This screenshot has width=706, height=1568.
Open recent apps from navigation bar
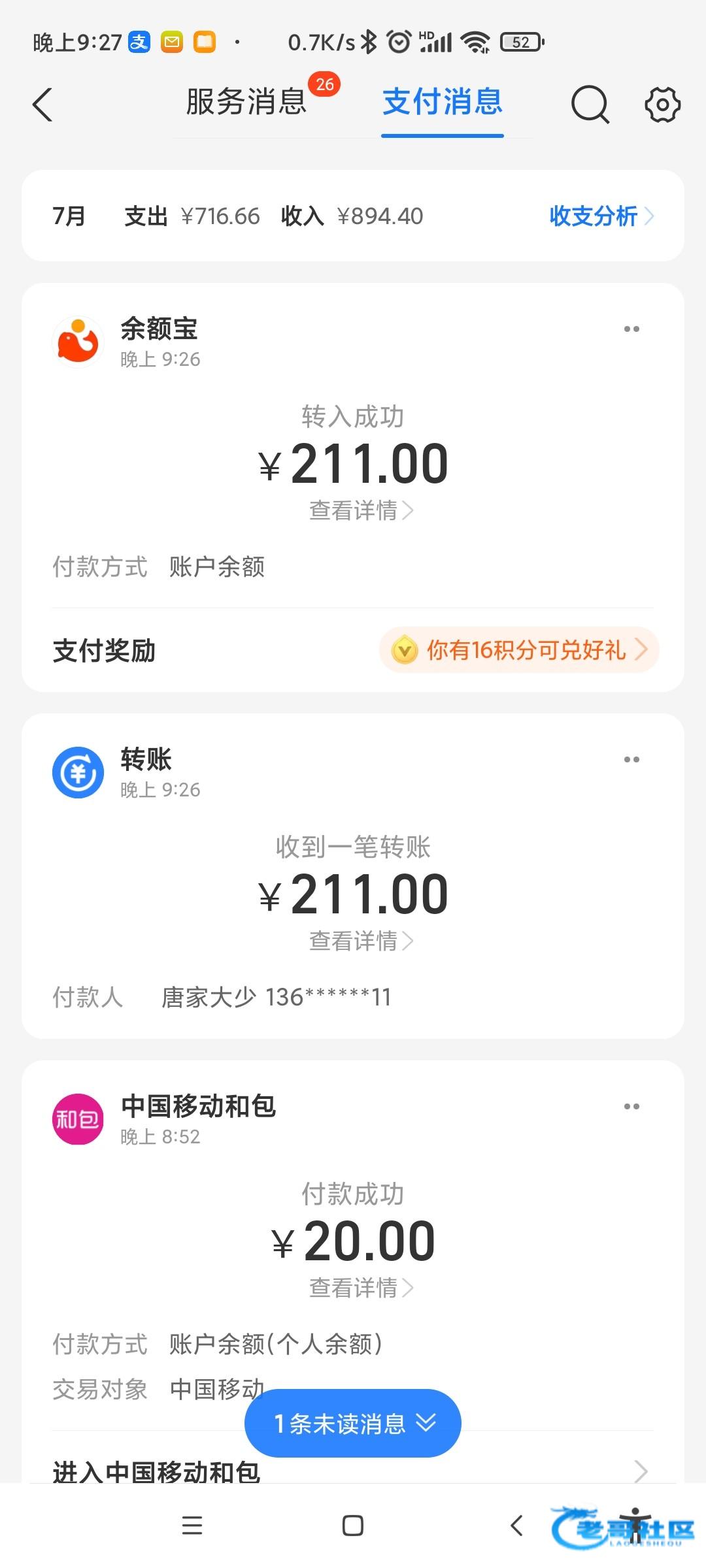coord(192,1526)
